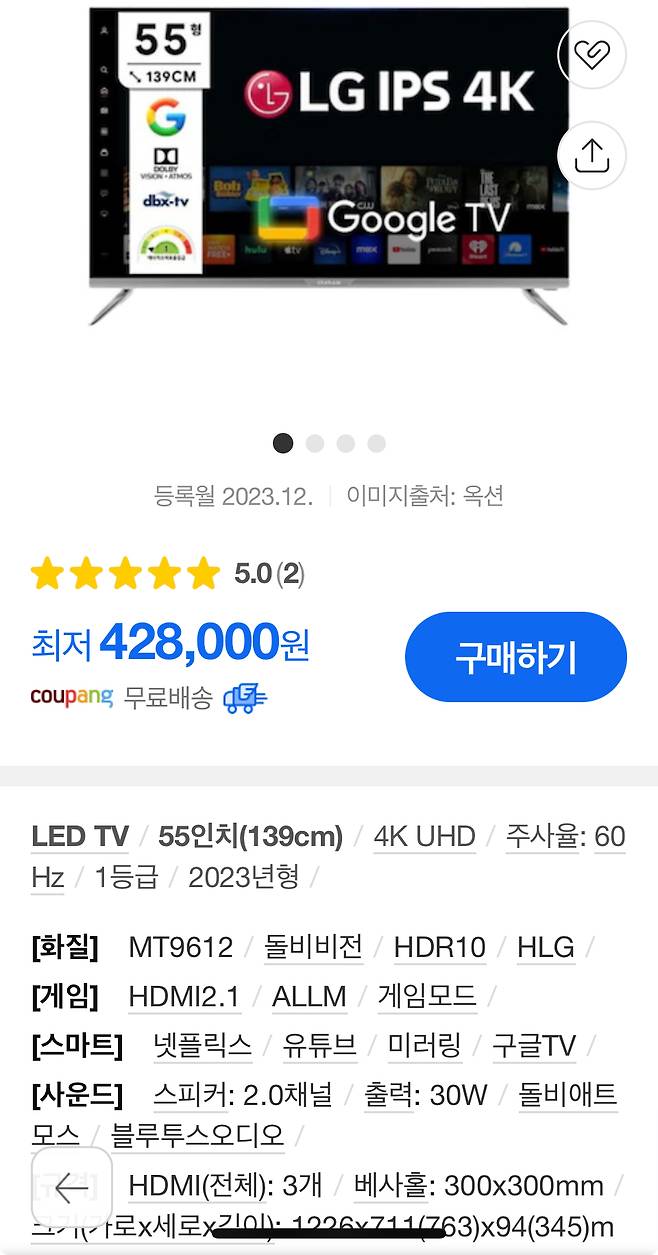Add this TV to the wishlist heart

point(592,54)
